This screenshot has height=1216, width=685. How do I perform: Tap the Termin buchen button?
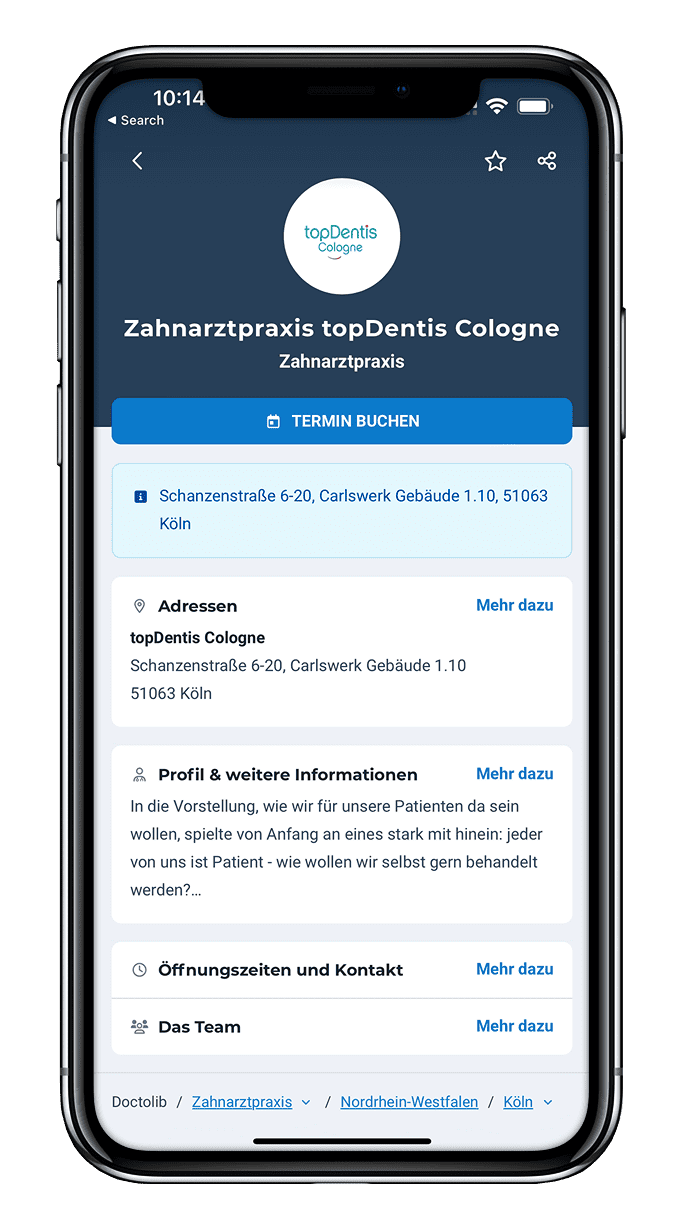[342, 421]
